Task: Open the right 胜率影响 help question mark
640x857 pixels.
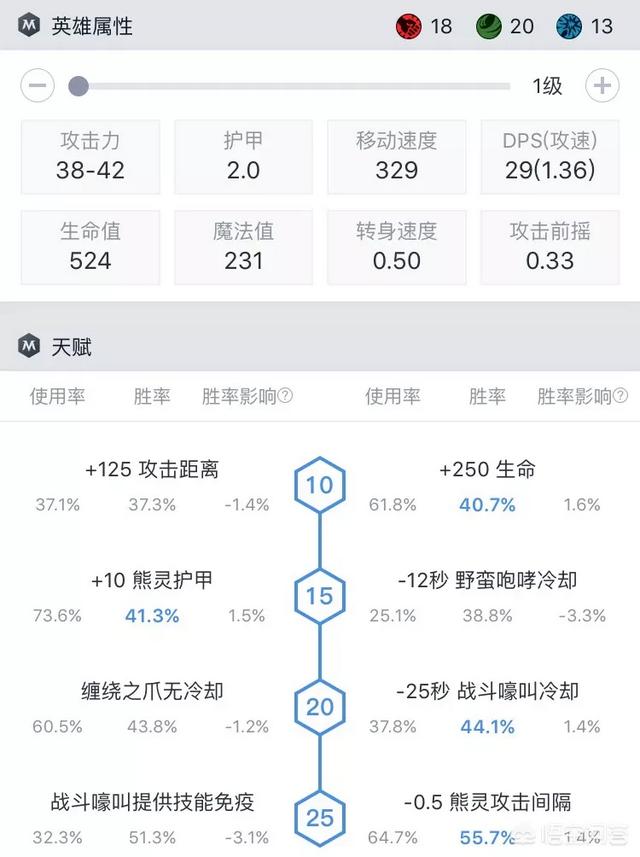Action: 621,397
